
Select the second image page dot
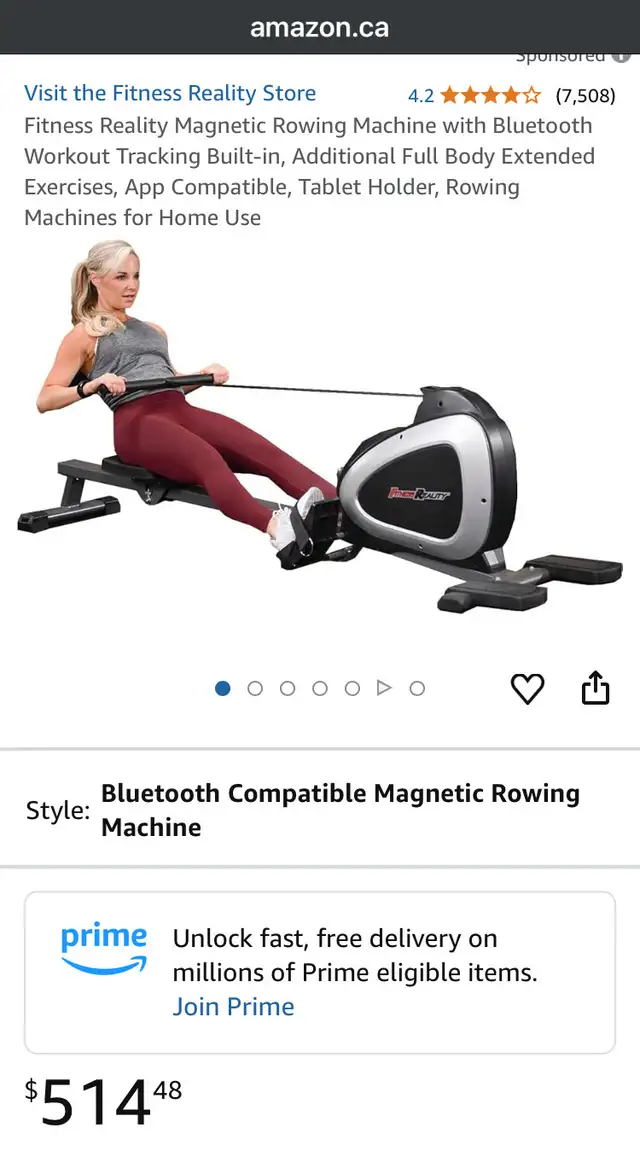tap(255, 688)
